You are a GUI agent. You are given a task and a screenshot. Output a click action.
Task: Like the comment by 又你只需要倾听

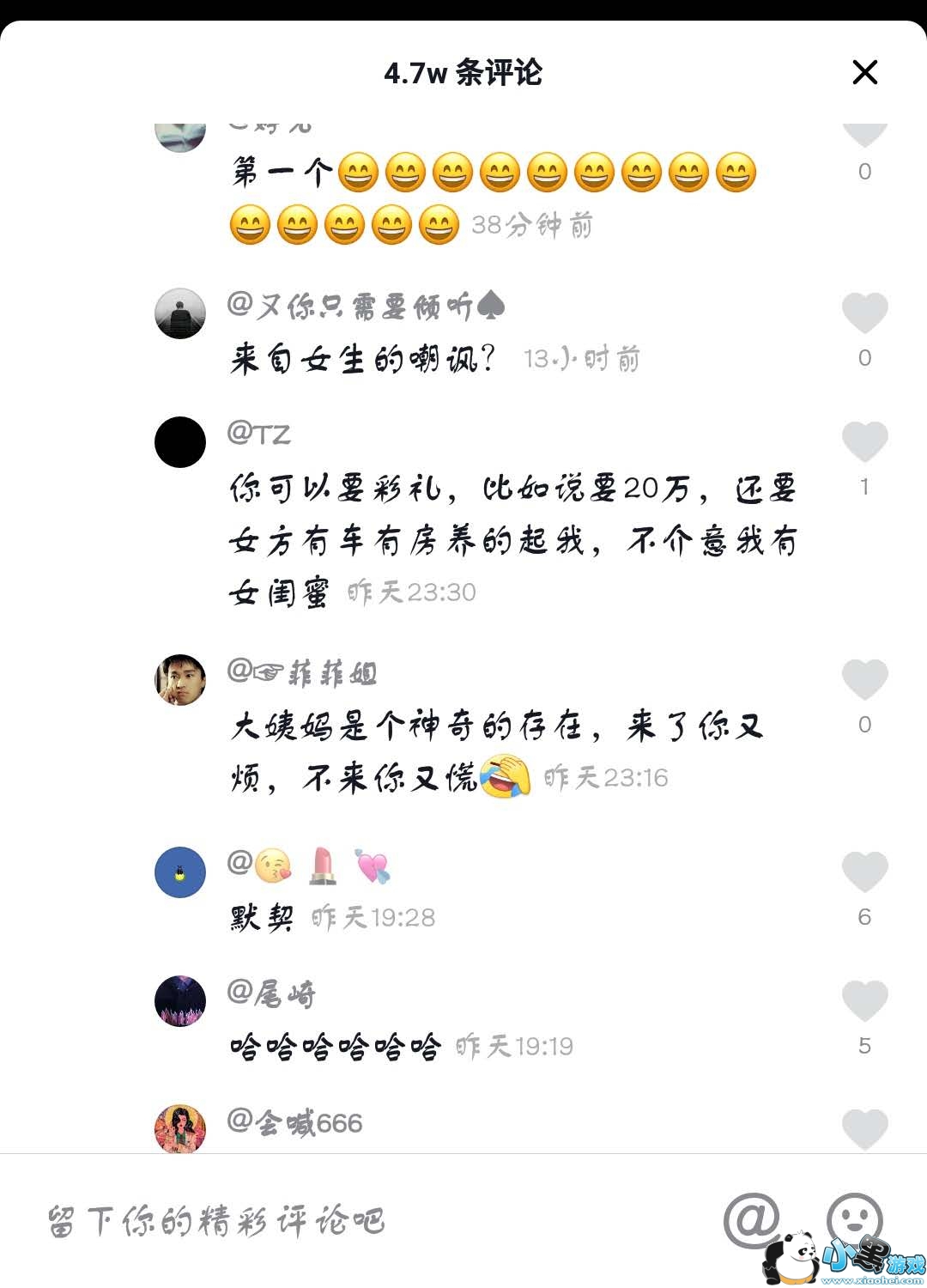864,313
